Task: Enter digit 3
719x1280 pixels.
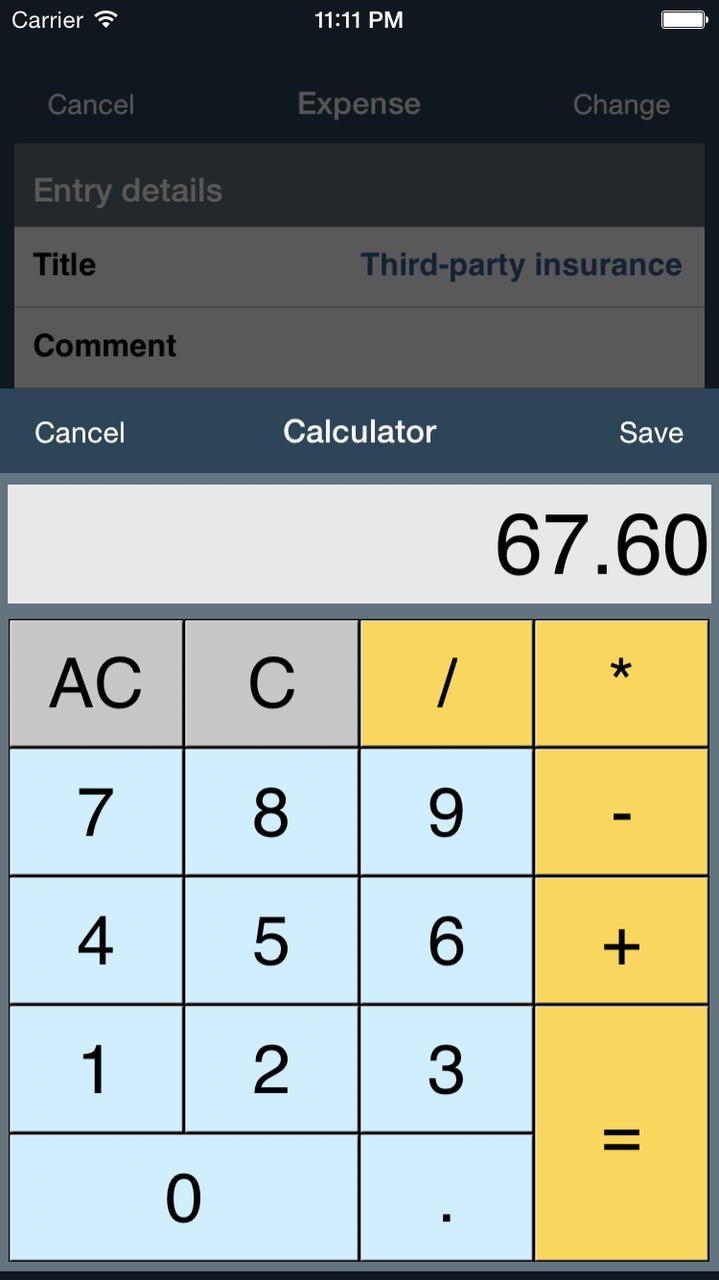Action: pos(446,1069)
